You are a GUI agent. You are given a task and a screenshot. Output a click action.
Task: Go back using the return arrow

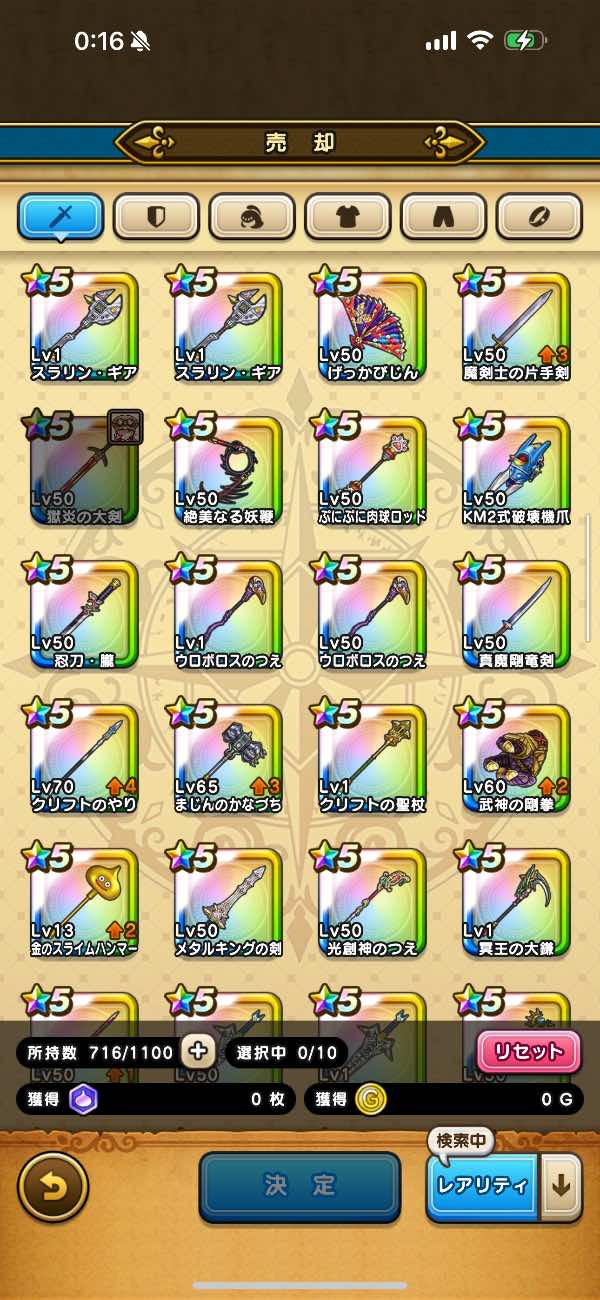(x=53, y=1187)
